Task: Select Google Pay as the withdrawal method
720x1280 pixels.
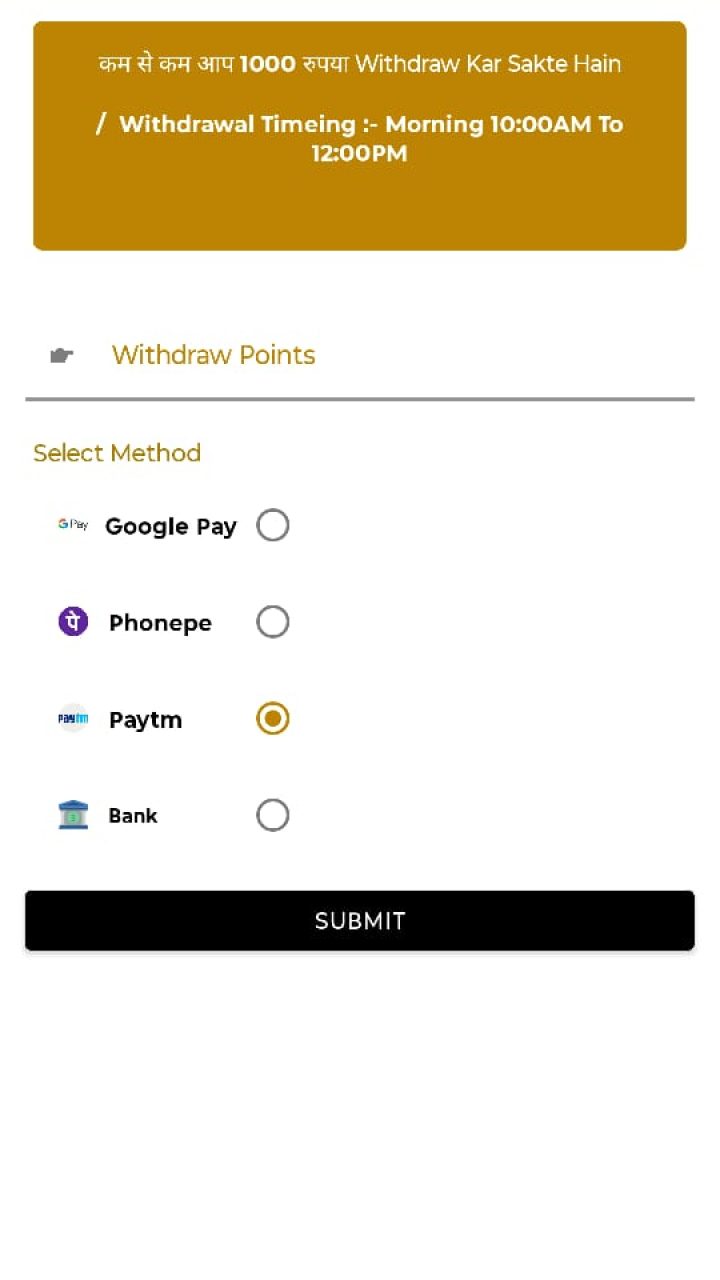Action: [x=273, y=525]
